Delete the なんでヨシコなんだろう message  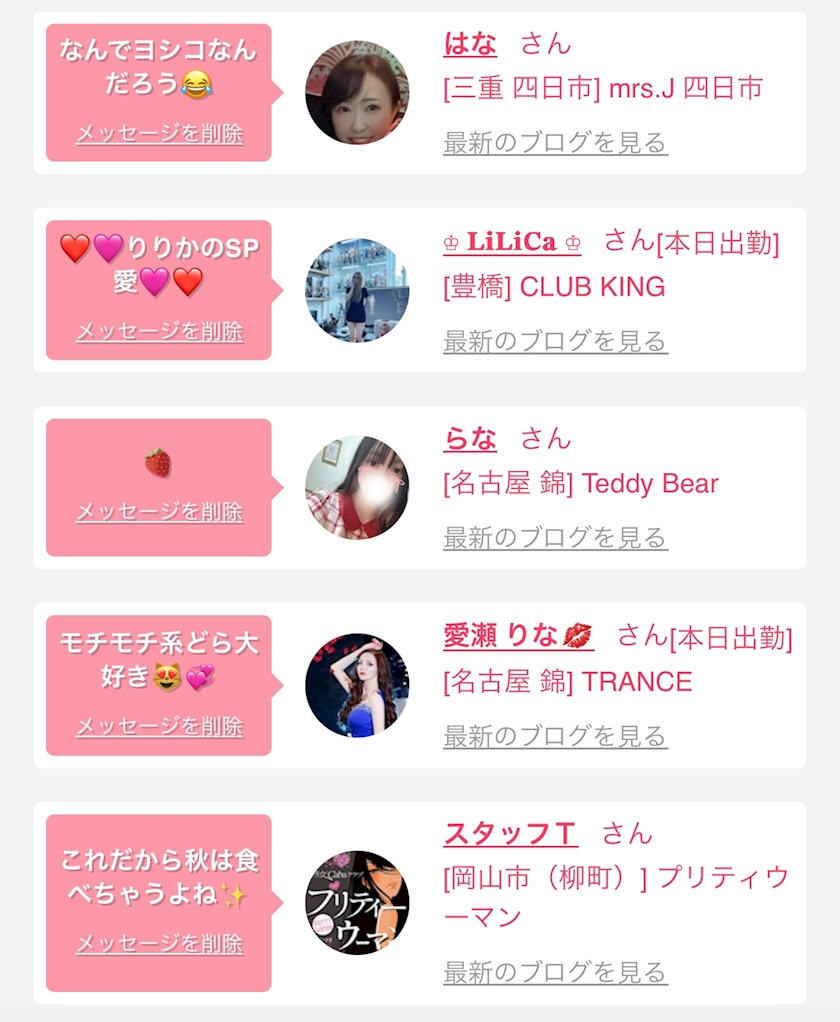(x=159, y=134)
